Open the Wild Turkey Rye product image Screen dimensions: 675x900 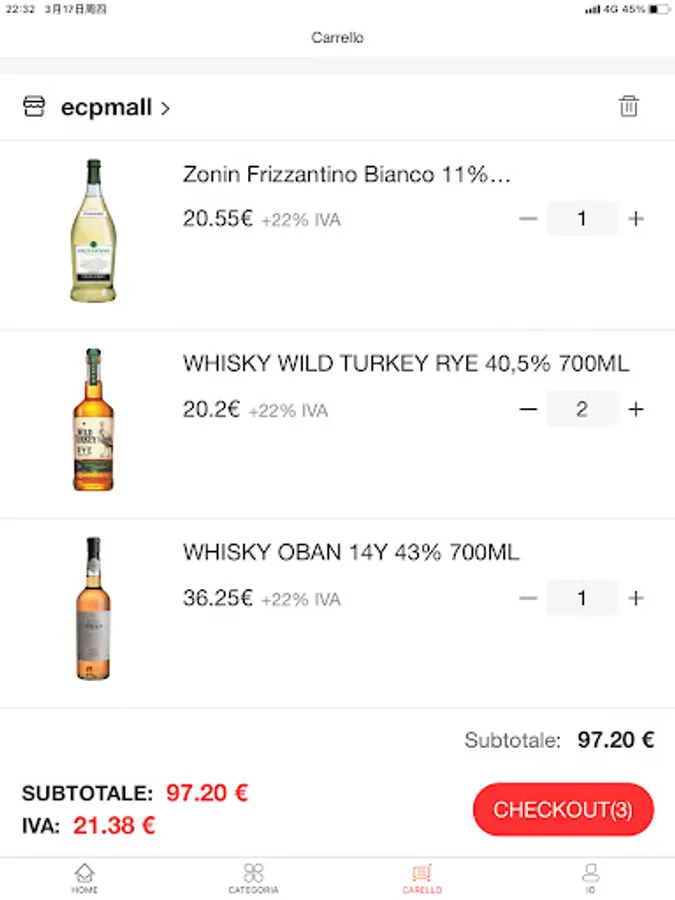[x=93, y=420]
